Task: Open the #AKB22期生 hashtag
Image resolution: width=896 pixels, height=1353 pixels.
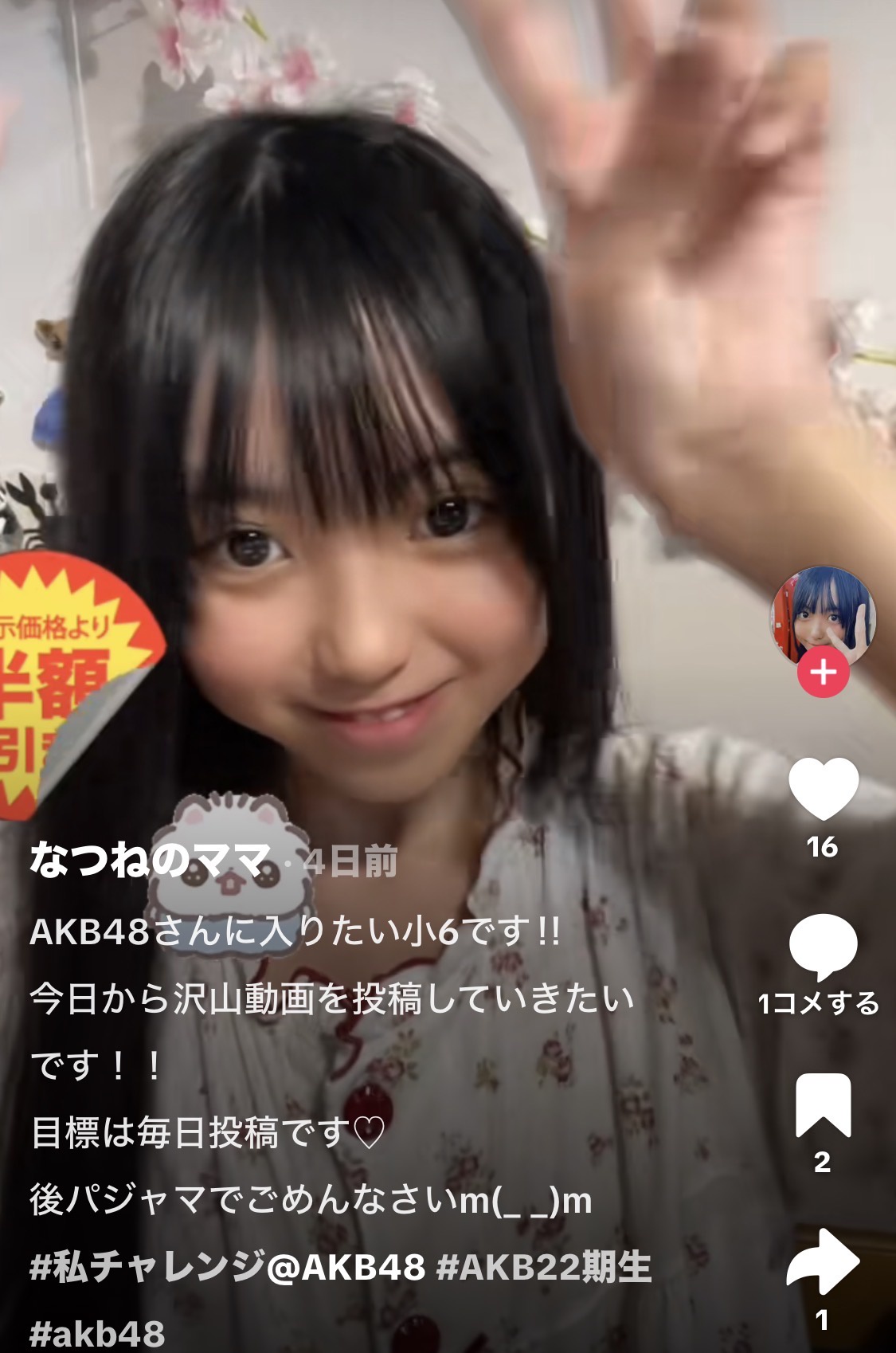Action: [544, 1267]
